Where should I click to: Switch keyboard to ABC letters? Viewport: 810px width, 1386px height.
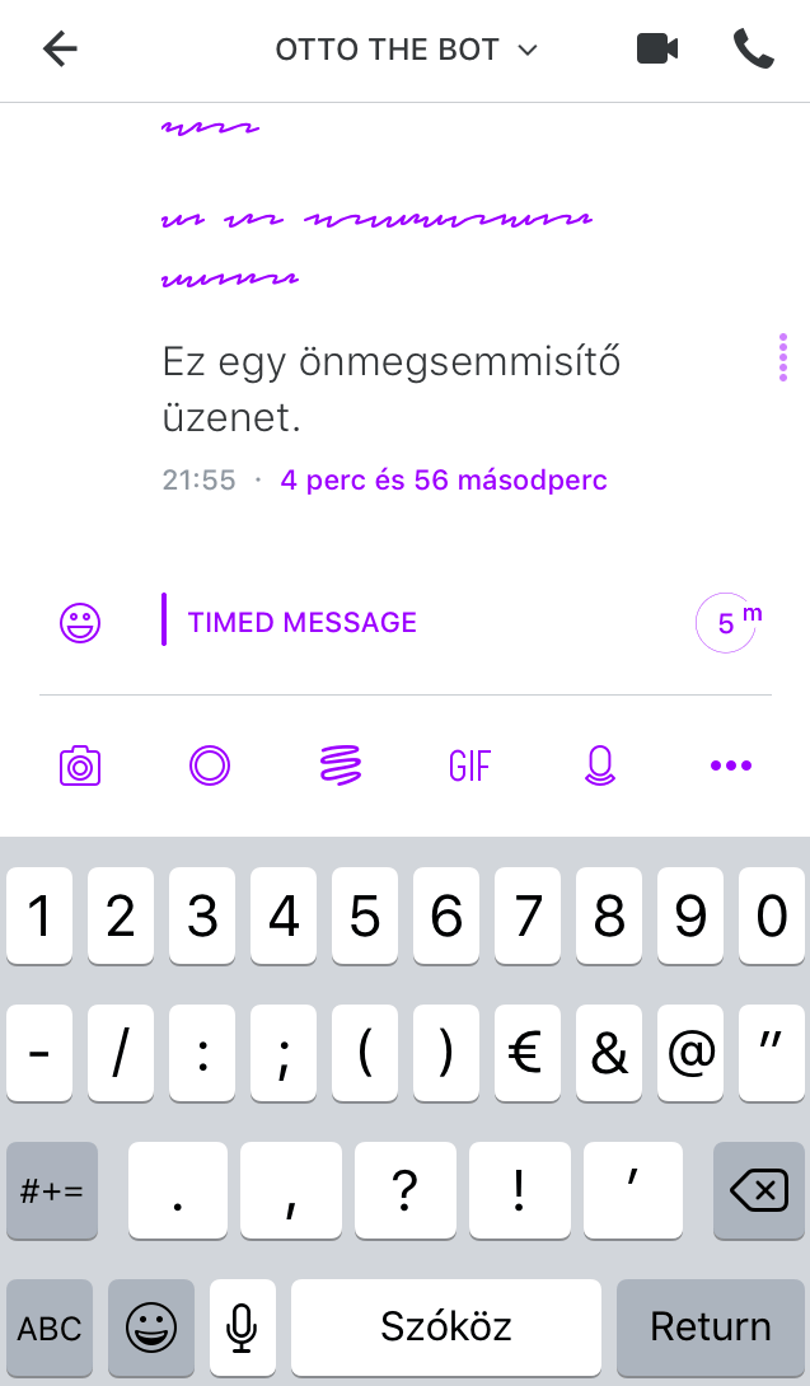50,1328
